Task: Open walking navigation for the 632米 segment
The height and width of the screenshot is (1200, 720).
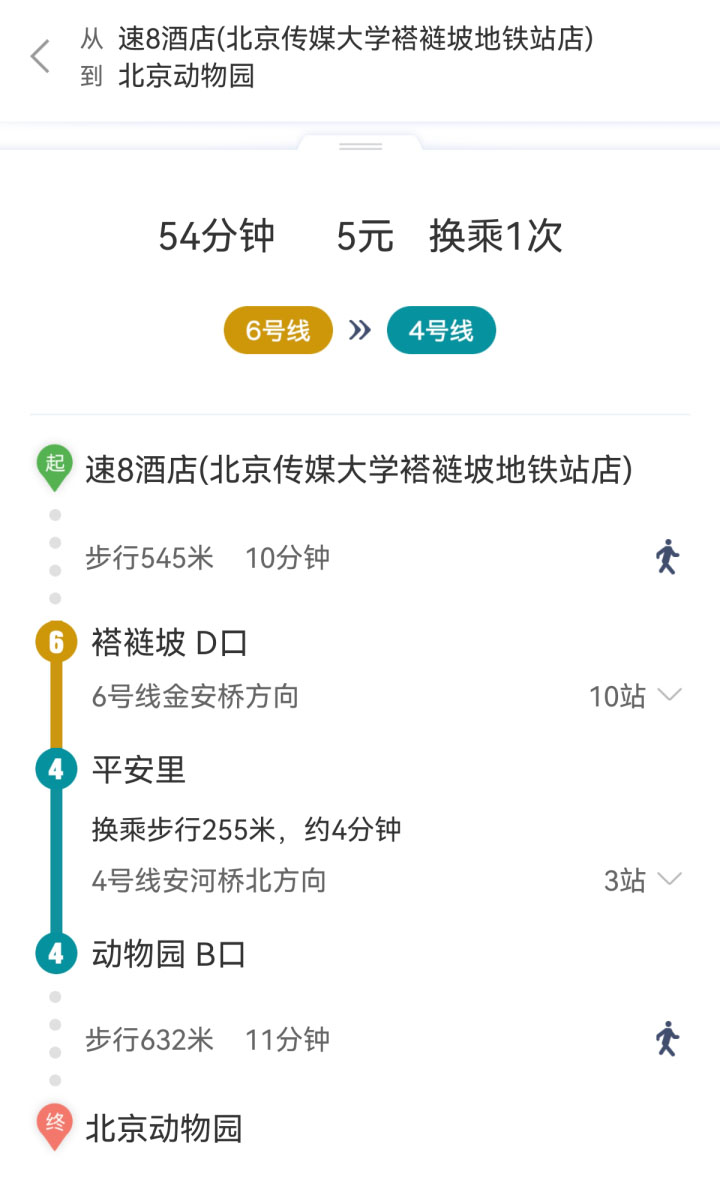Action: tap(667, 1039)
